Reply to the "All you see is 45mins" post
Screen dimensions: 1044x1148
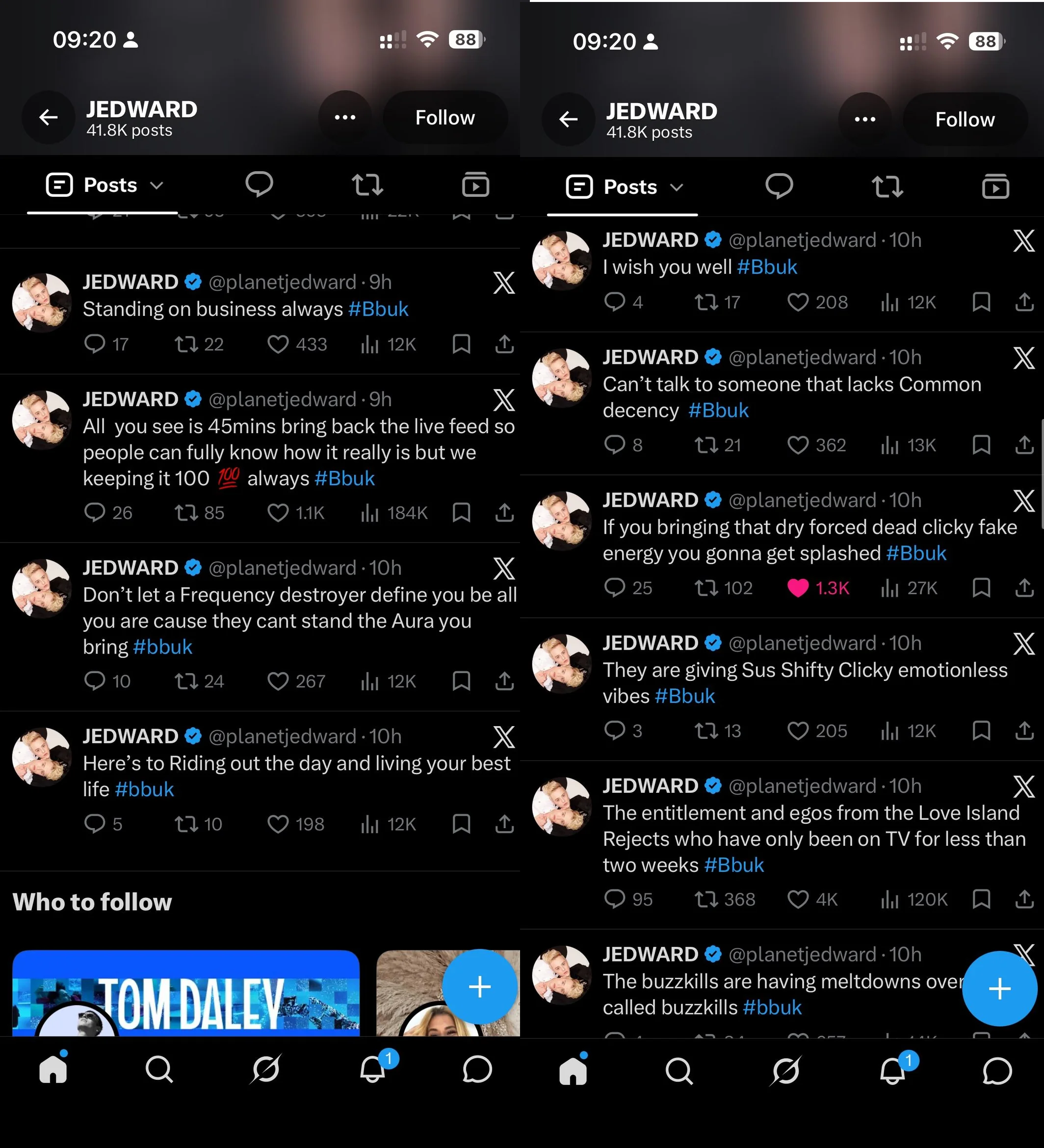[95, 513]
